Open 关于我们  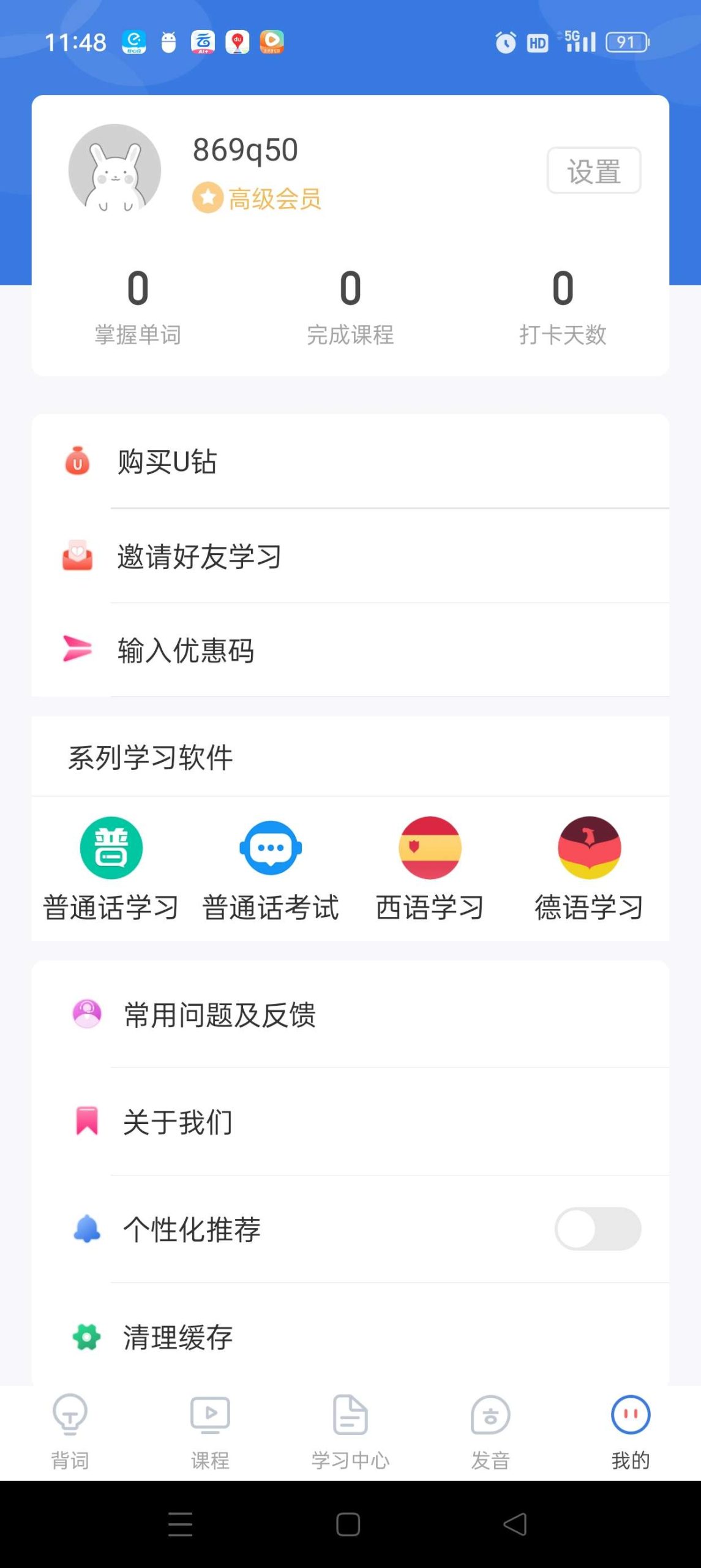pos(178,1121)
